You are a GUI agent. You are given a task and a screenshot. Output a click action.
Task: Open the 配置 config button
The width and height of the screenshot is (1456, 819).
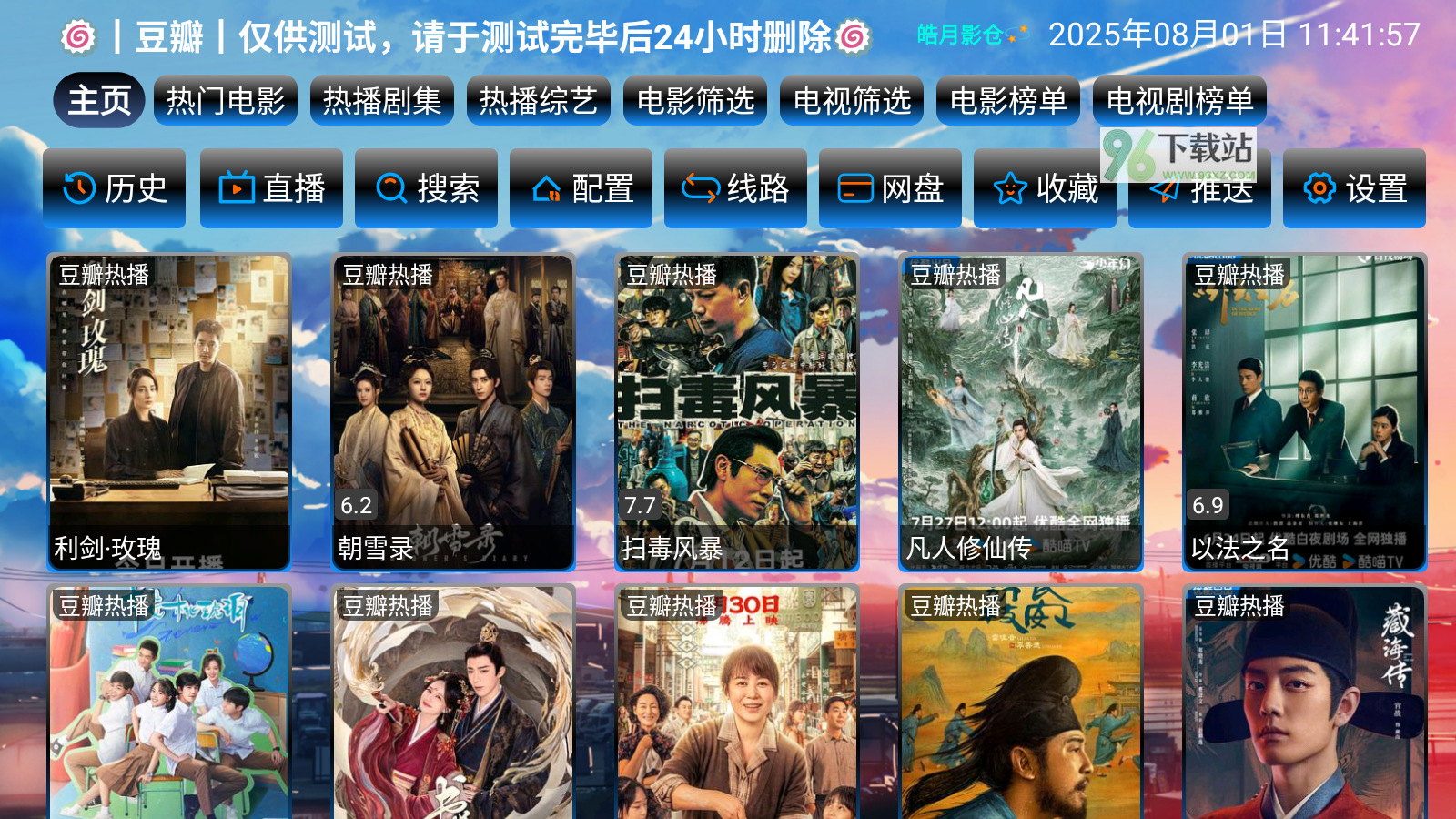(581, 188)
